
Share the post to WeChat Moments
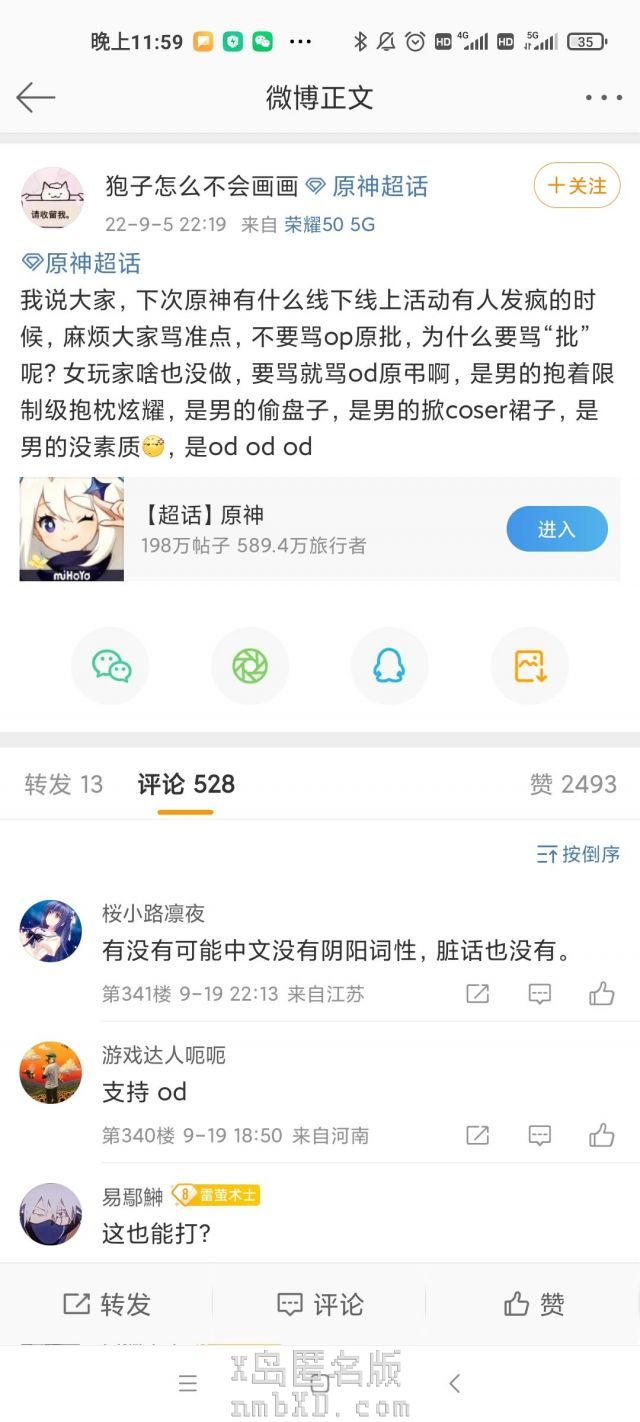(250, 666)
